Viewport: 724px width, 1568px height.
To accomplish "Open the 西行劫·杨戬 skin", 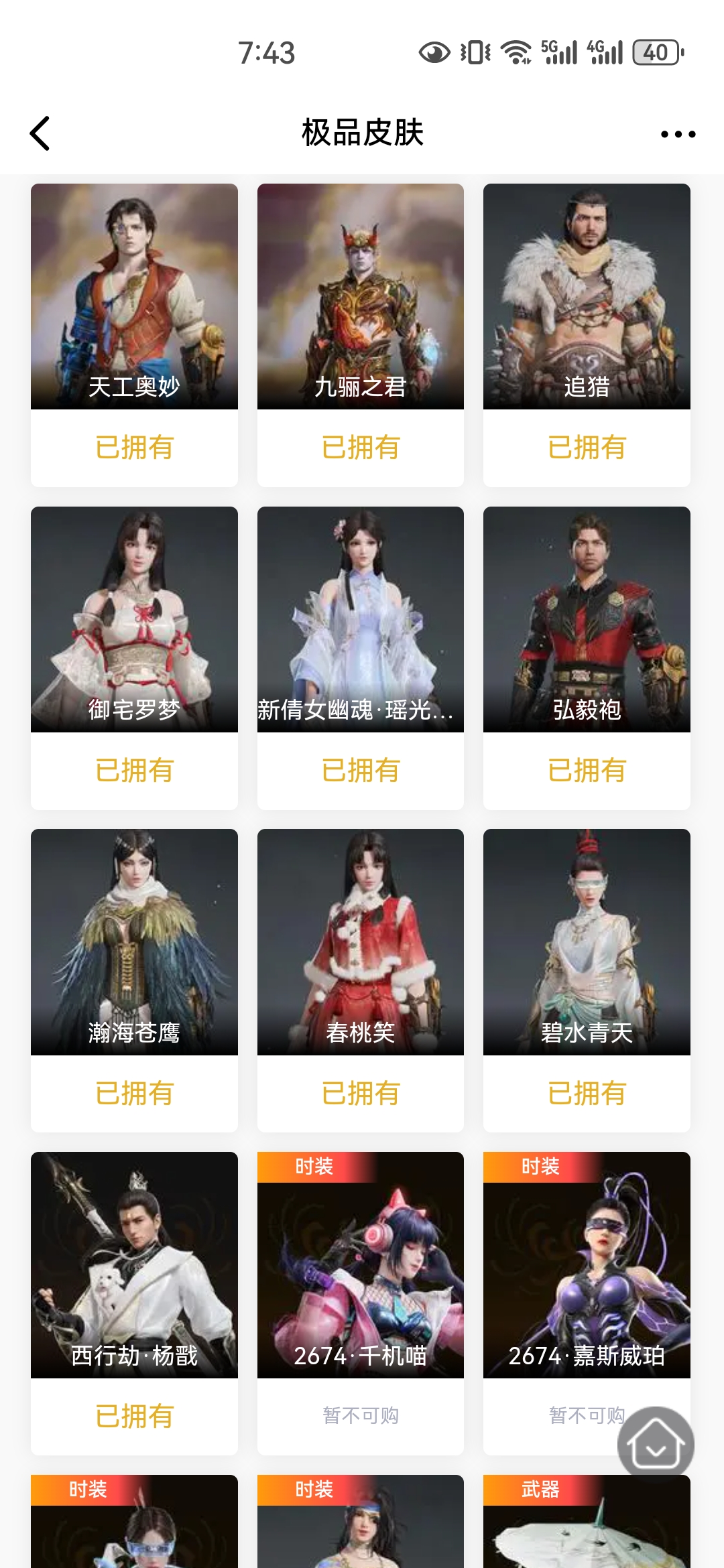I will click(x=134, y=1264).
